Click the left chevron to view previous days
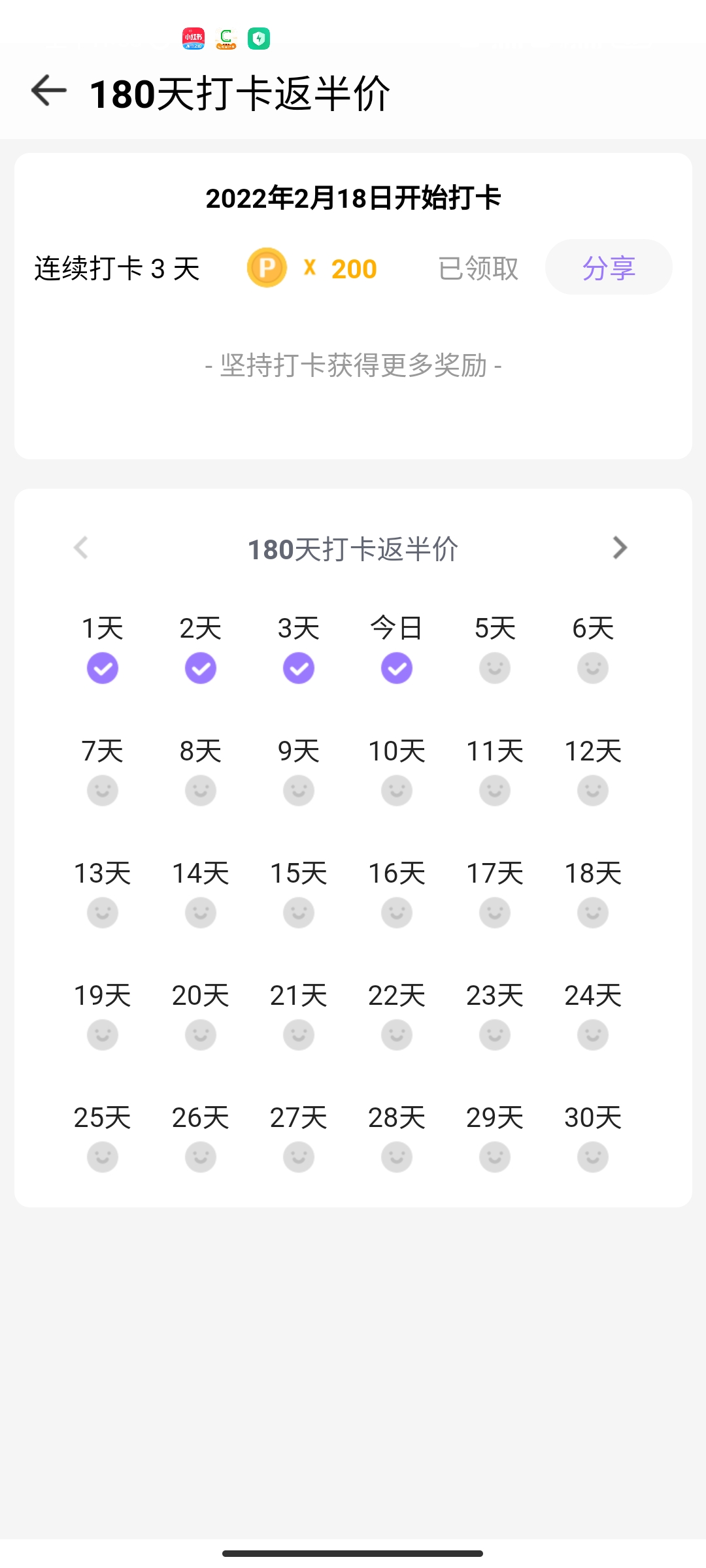 click(x=82, y=549)
